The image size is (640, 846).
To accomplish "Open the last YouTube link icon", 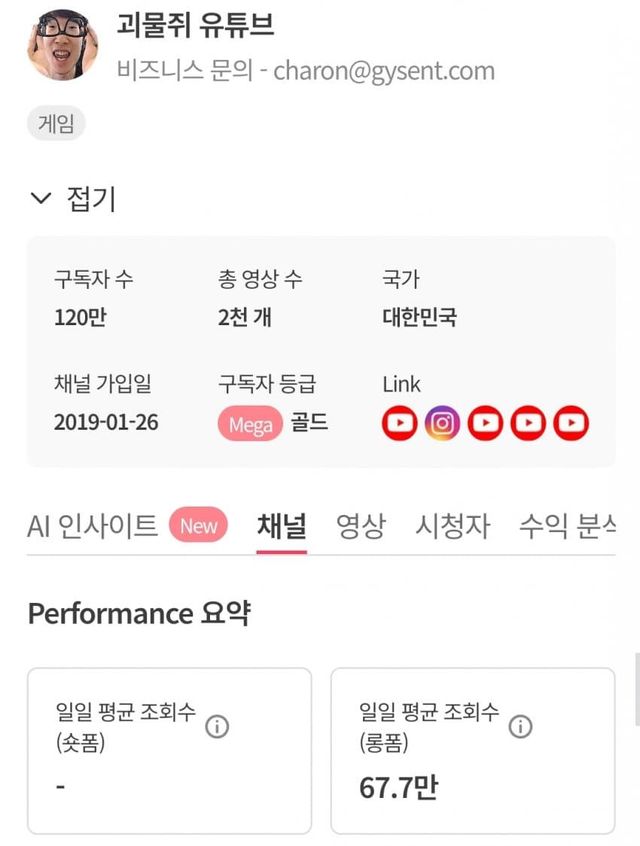I will point(572,423).
